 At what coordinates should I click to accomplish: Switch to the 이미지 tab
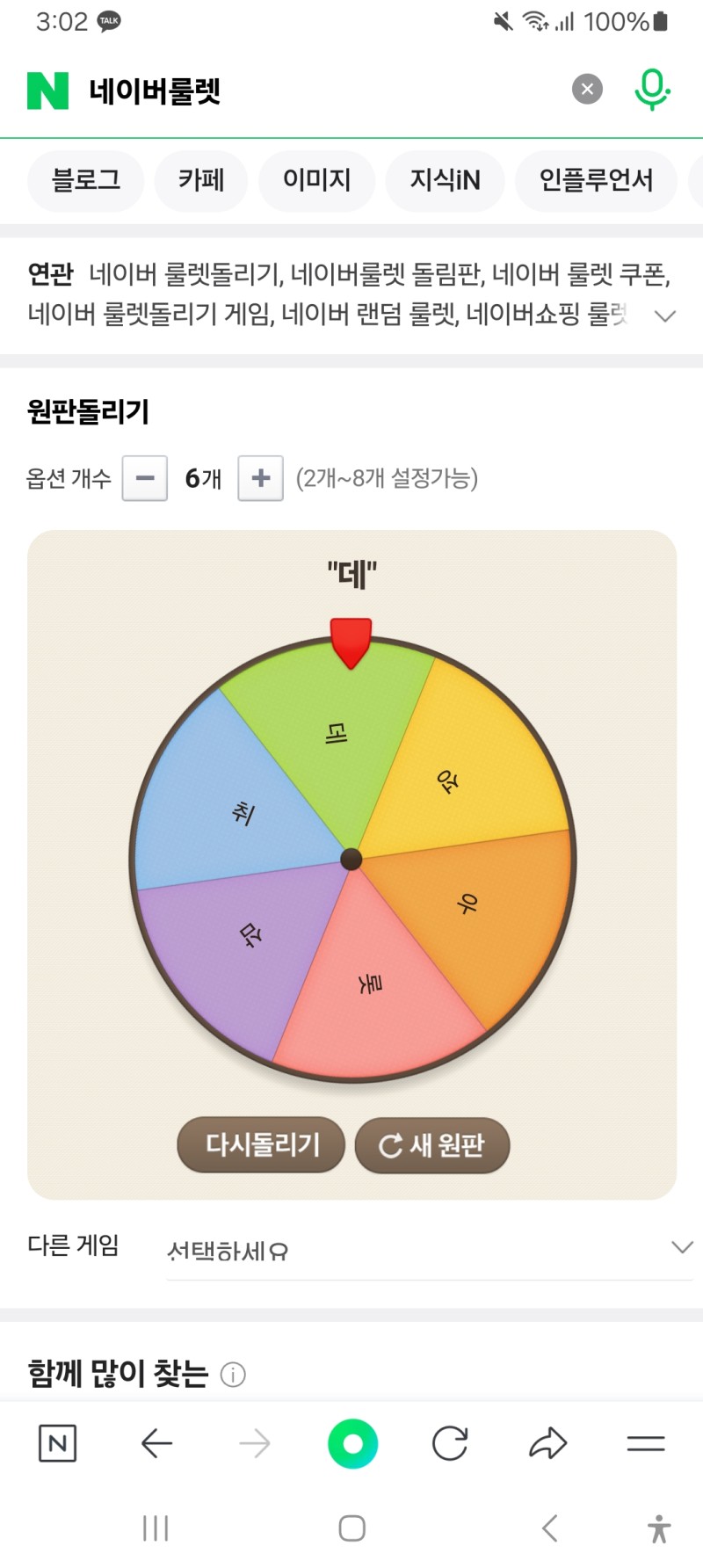[316, 180]
